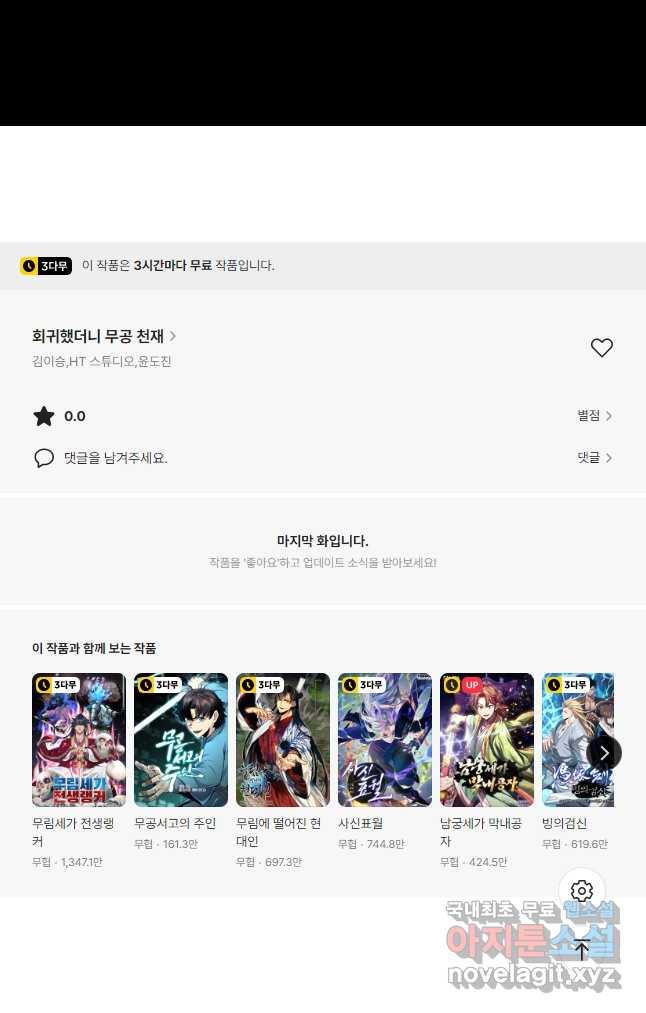Image resolution: width=646 pixels, height=1013 pixels.
Task: Open the 별점 rating page
Action: coord(594,416)
